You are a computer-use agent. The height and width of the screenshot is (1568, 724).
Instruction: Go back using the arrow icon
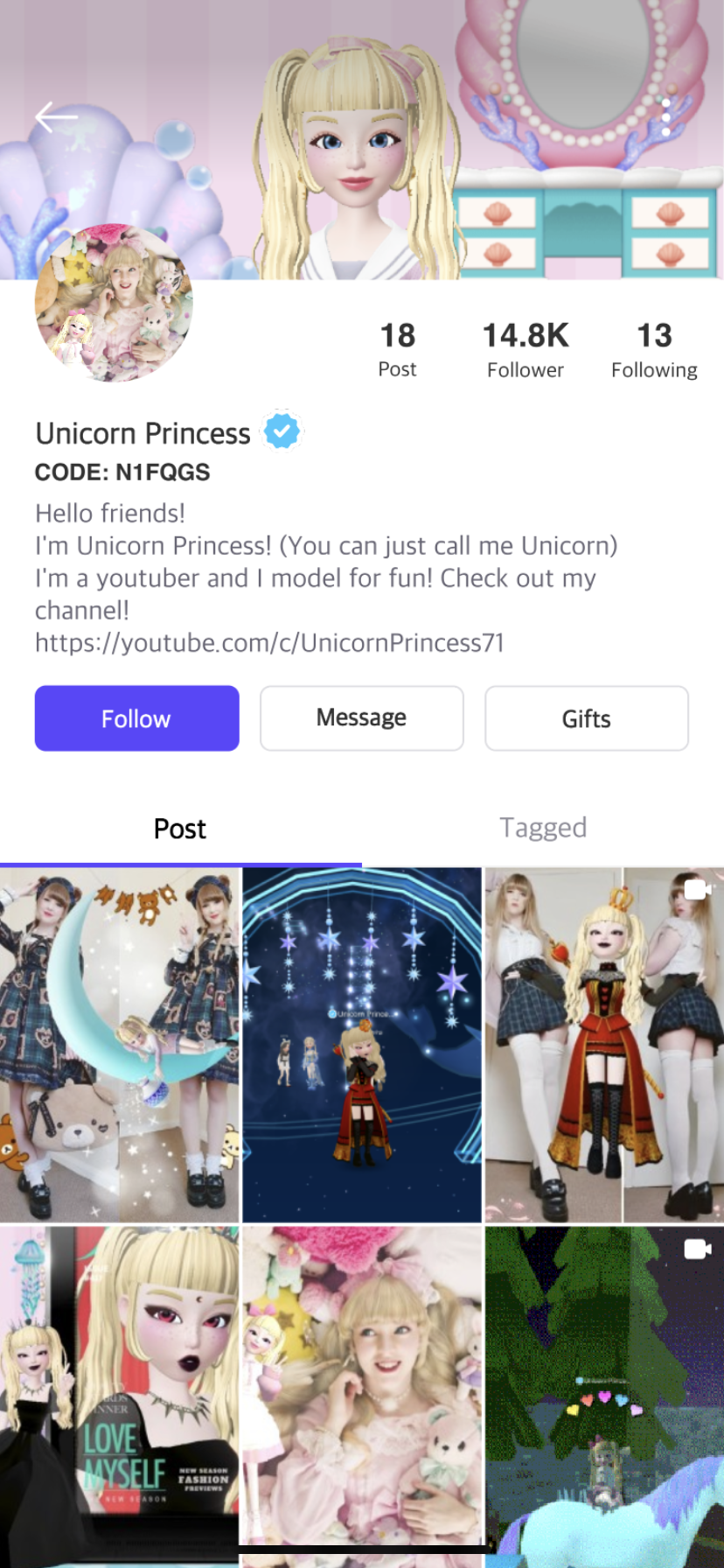56,116
